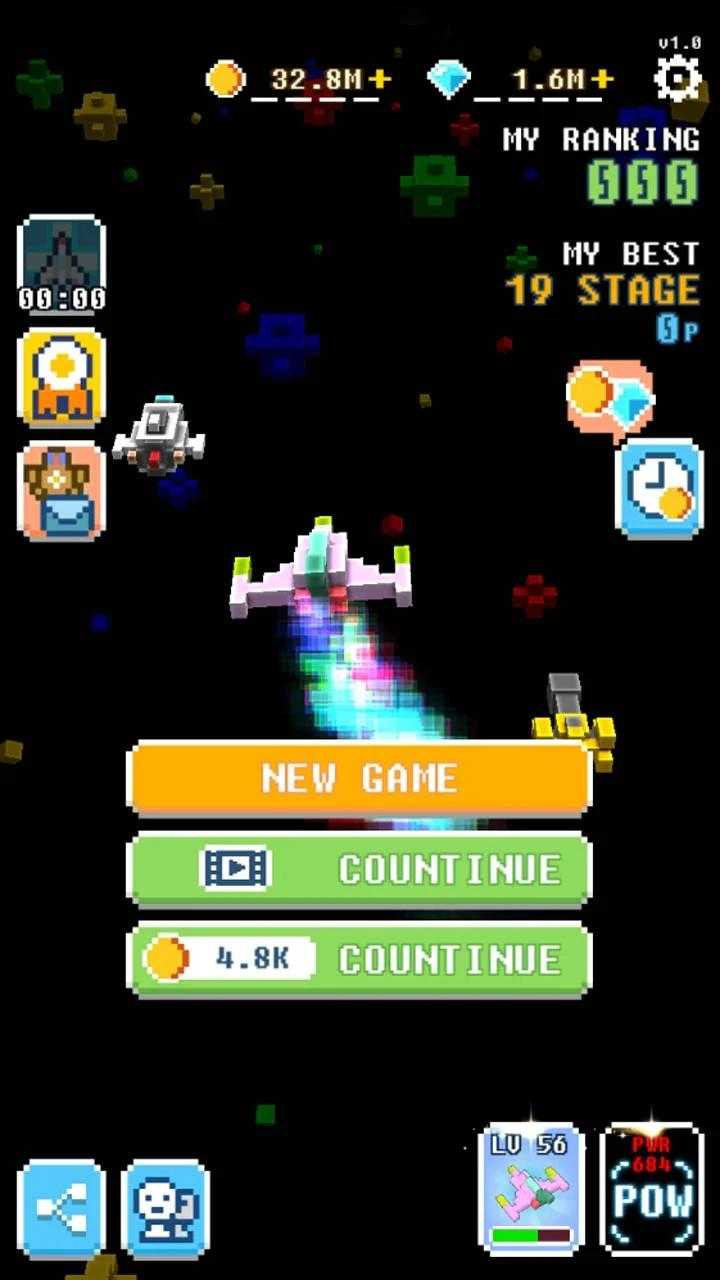Screen dimensions: 720x1280
Task: Add more diamonds
Action: point(601,80)
